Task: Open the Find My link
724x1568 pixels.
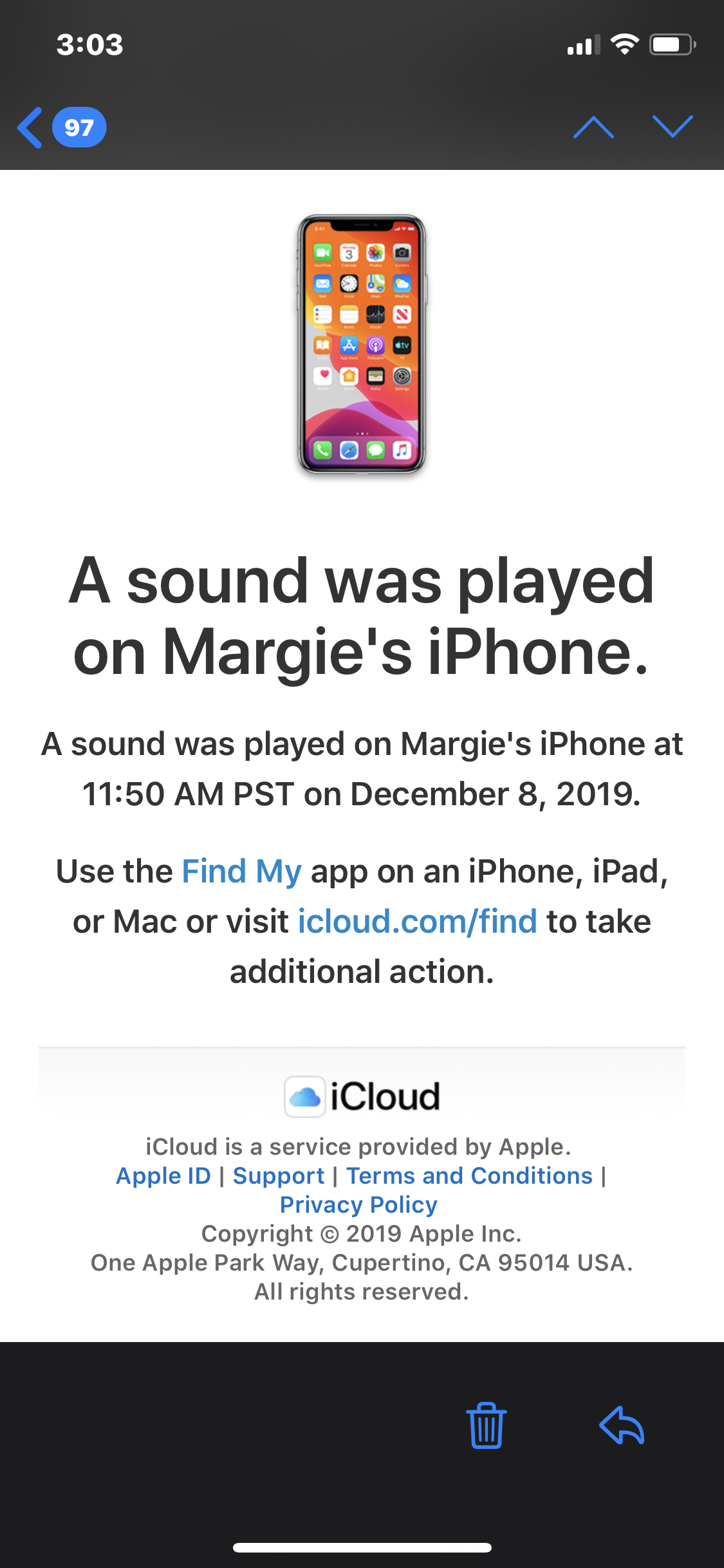Action: tap(241, 872)
